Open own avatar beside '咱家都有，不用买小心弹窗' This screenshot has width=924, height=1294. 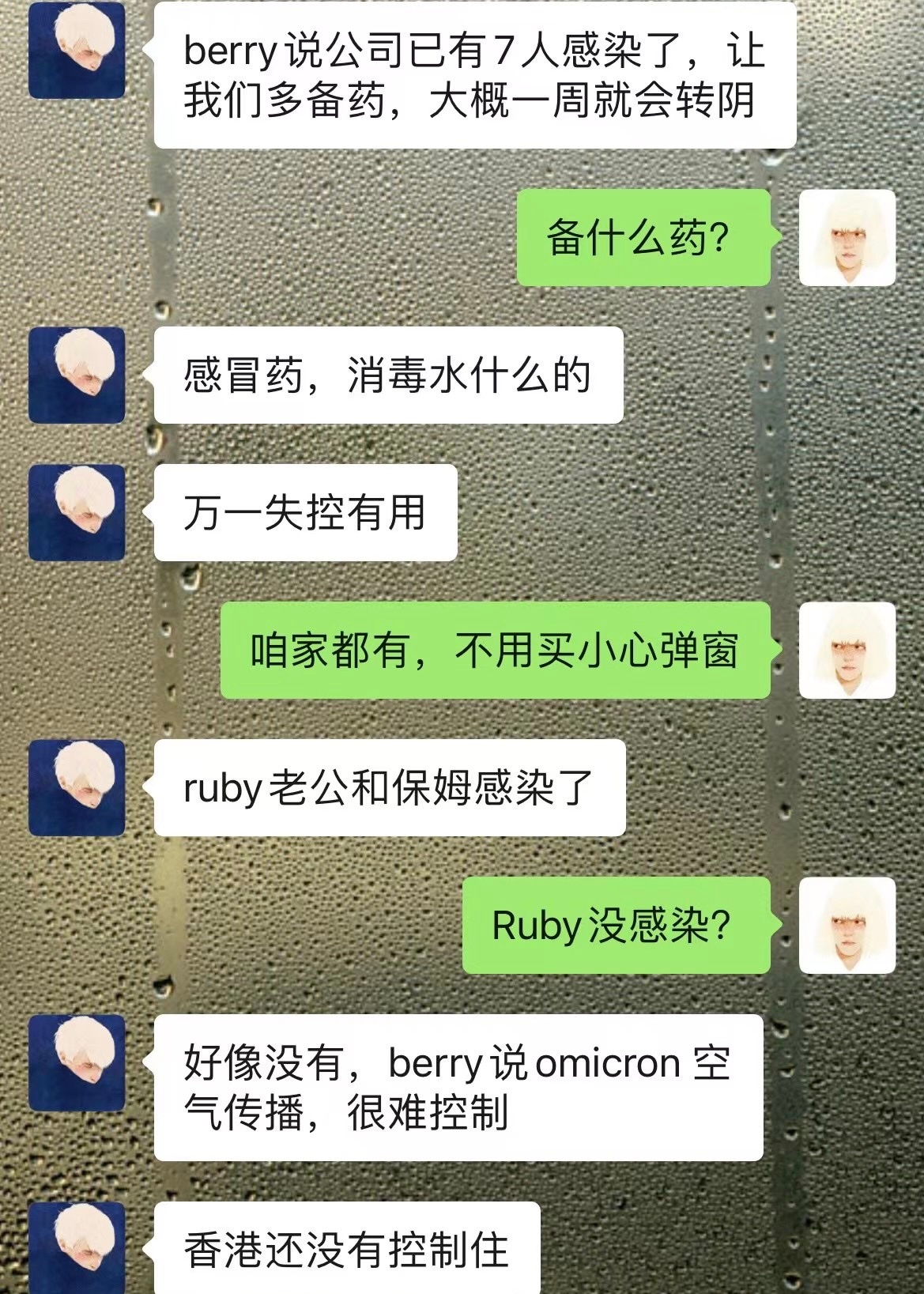[x=847, y=650]
